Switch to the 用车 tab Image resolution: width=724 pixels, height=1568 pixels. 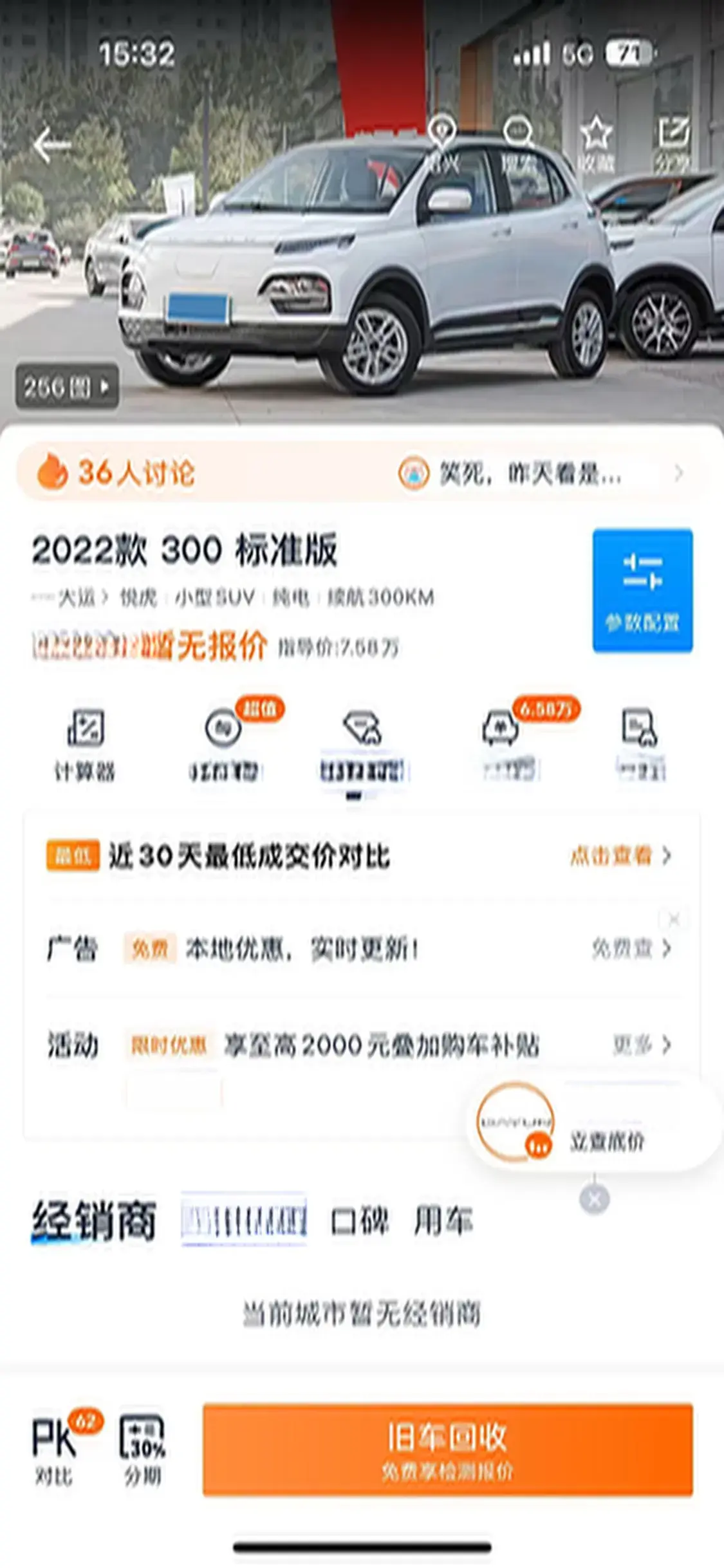(x=443, y=1220)
